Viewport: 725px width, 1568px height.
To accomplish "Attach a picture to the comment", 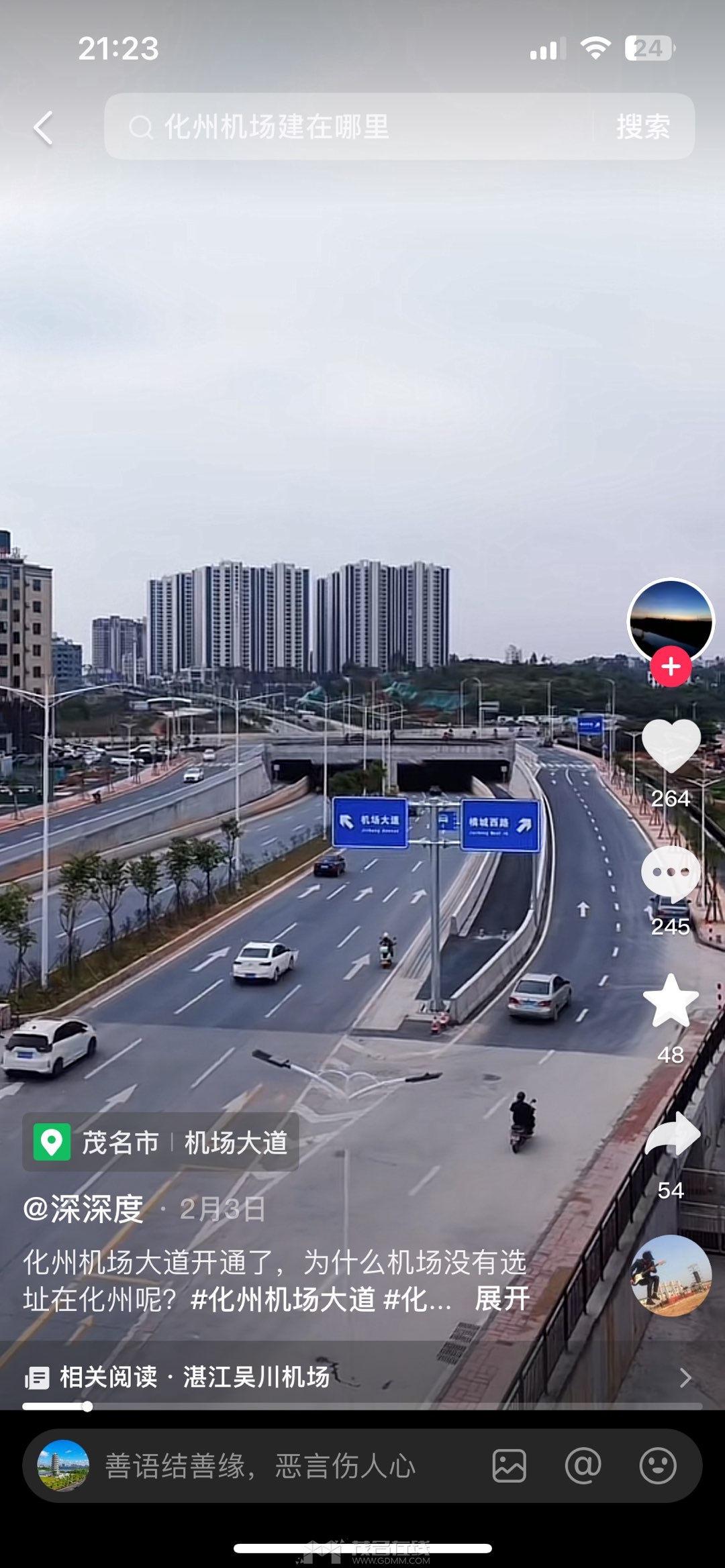I will point(510,1466).
